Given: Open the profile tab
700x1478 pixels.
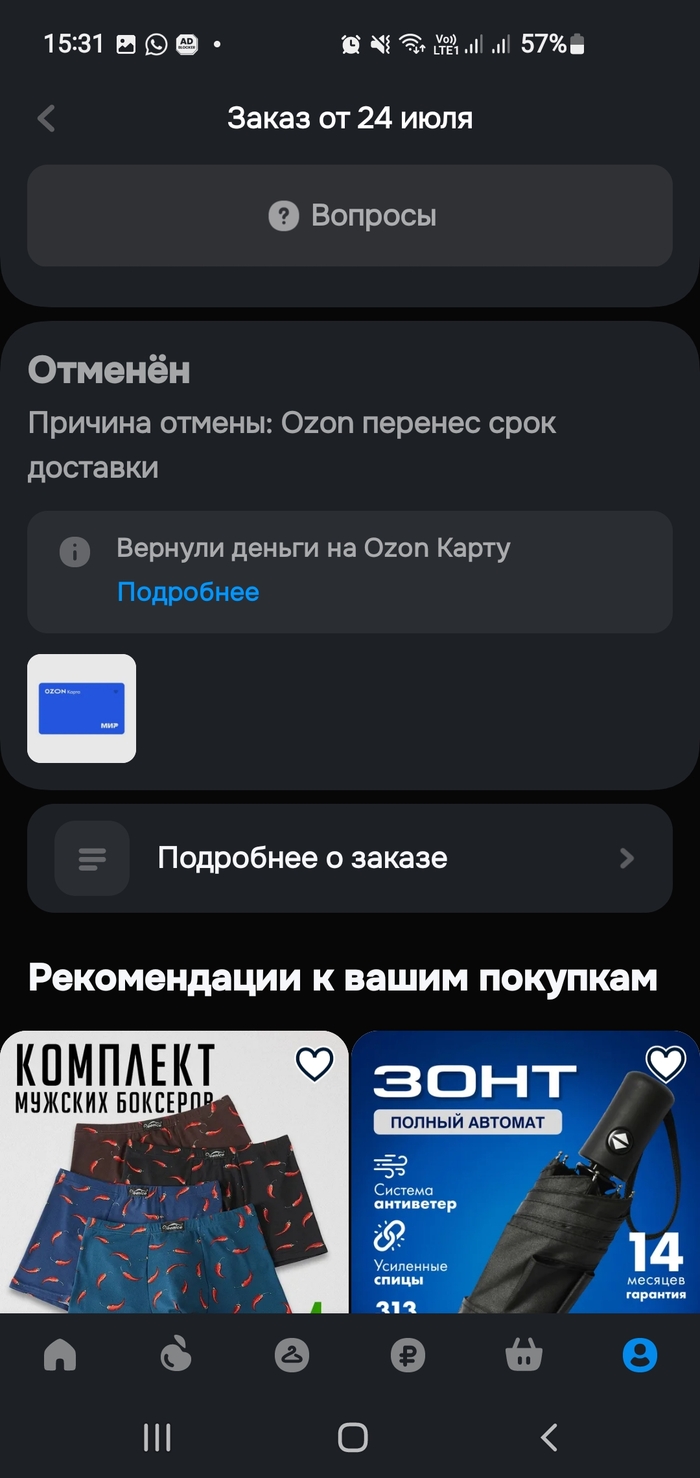Looking at the screenshot, I should click(640, 1356).
